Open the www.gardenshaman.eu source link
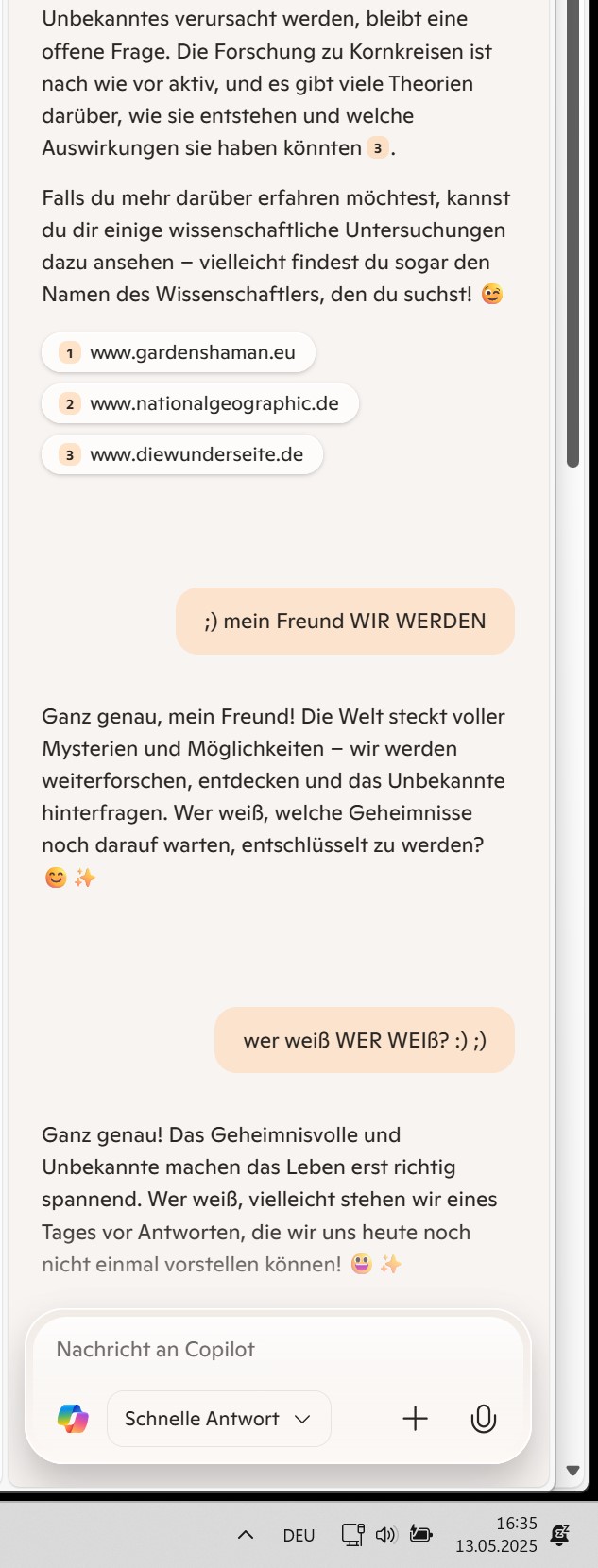The image size is (598, 1568). 179,352
